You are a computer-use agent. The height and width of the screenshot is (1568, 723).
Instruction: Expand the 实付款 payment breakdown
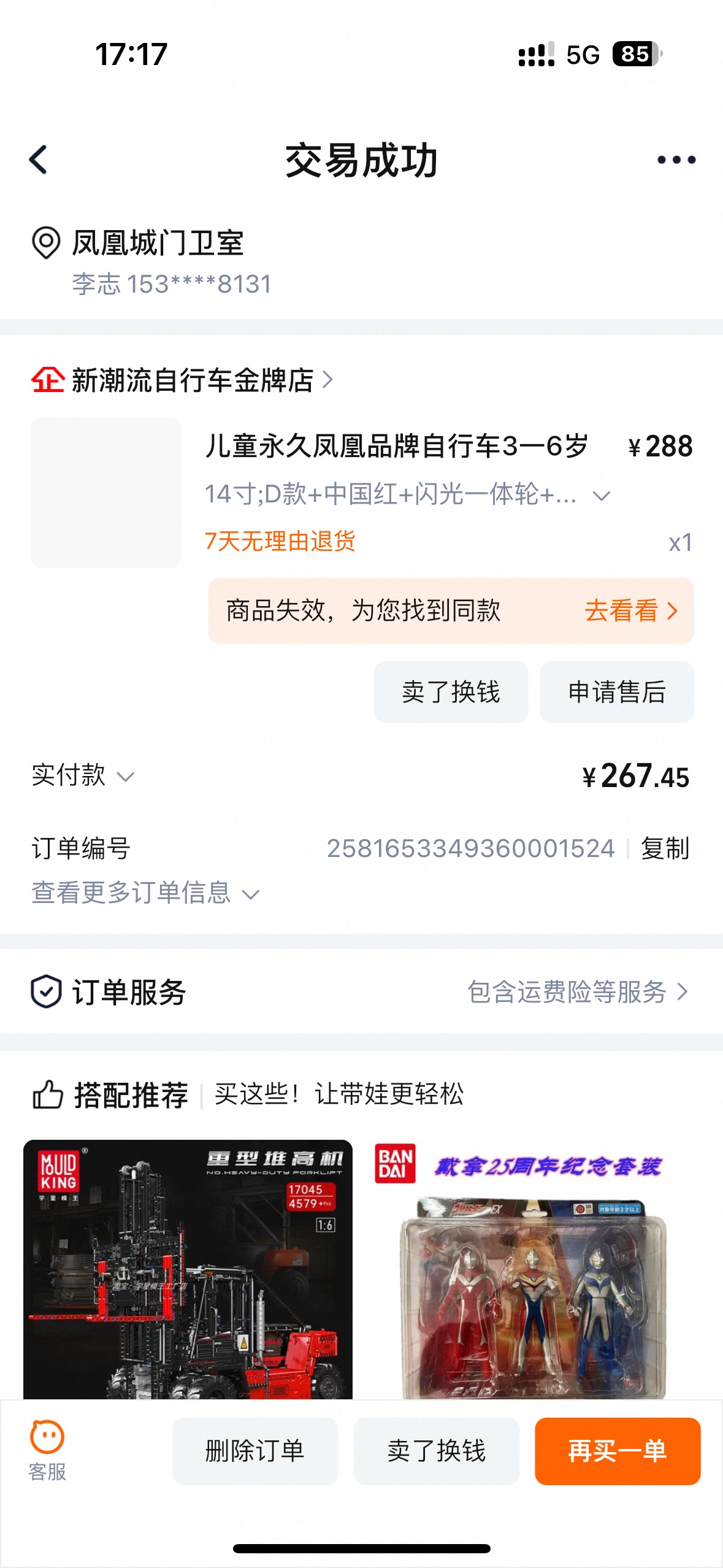(83, 776)
